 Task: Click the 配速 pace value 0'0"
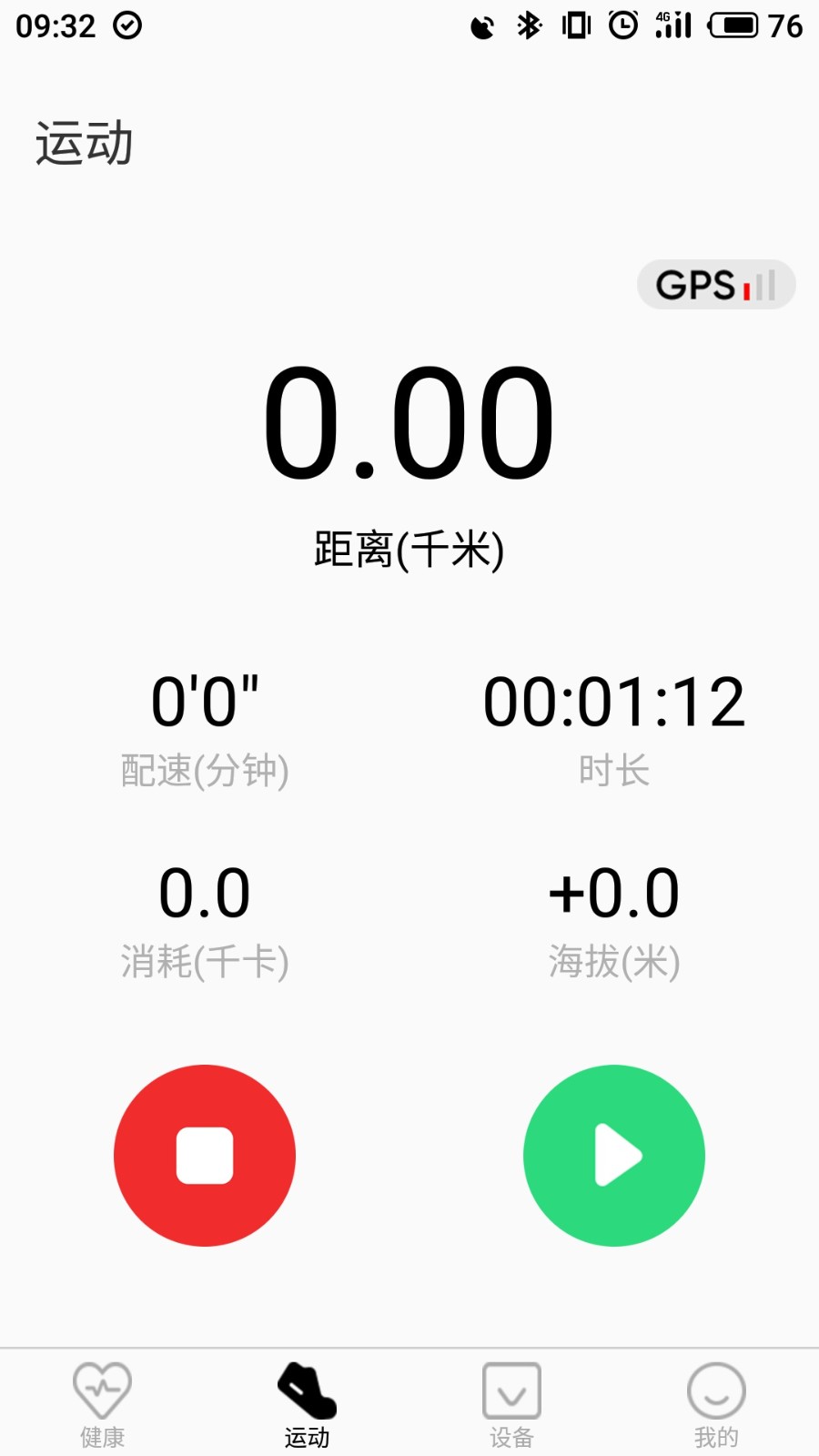click(x=205, y=699)
